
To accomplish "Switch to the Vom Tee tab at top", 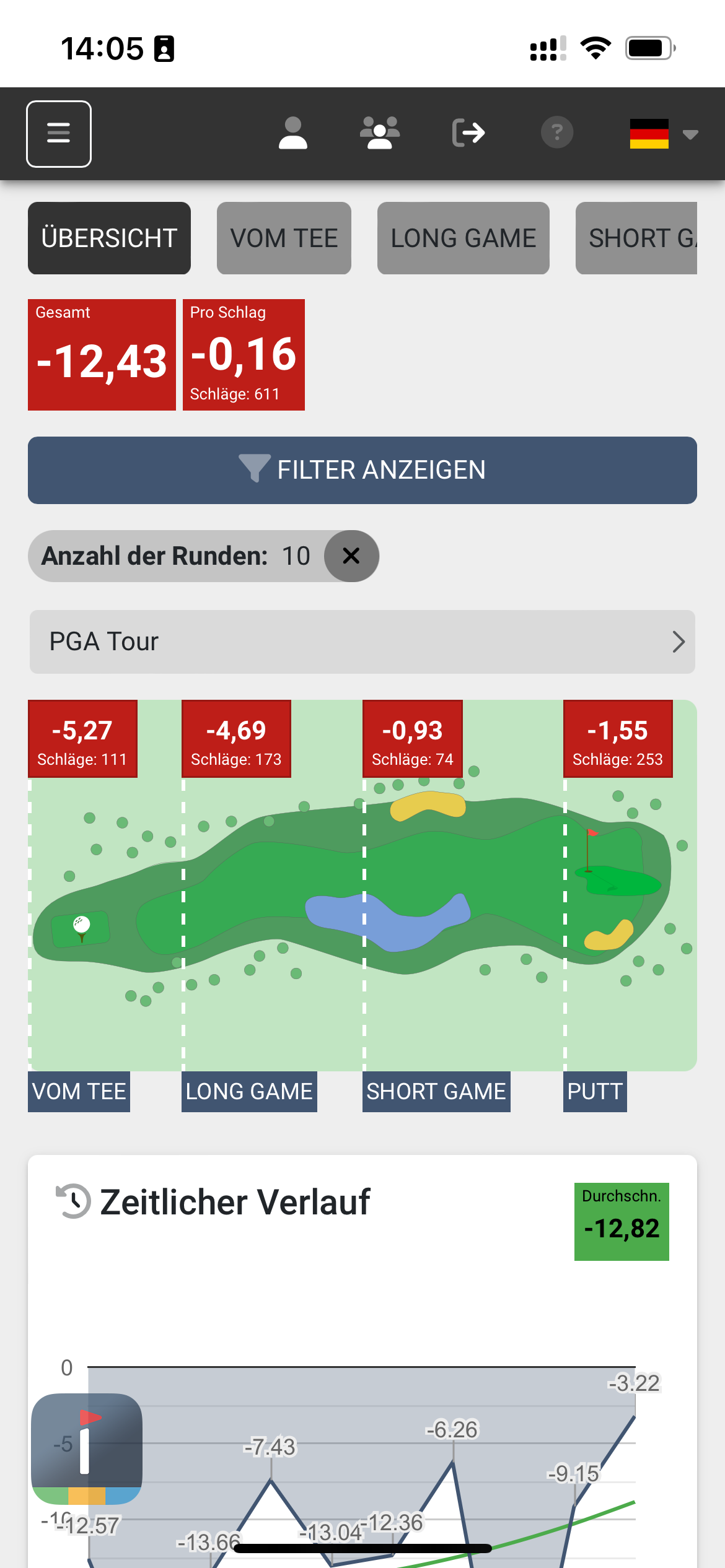I will click(x=284, y=238).
